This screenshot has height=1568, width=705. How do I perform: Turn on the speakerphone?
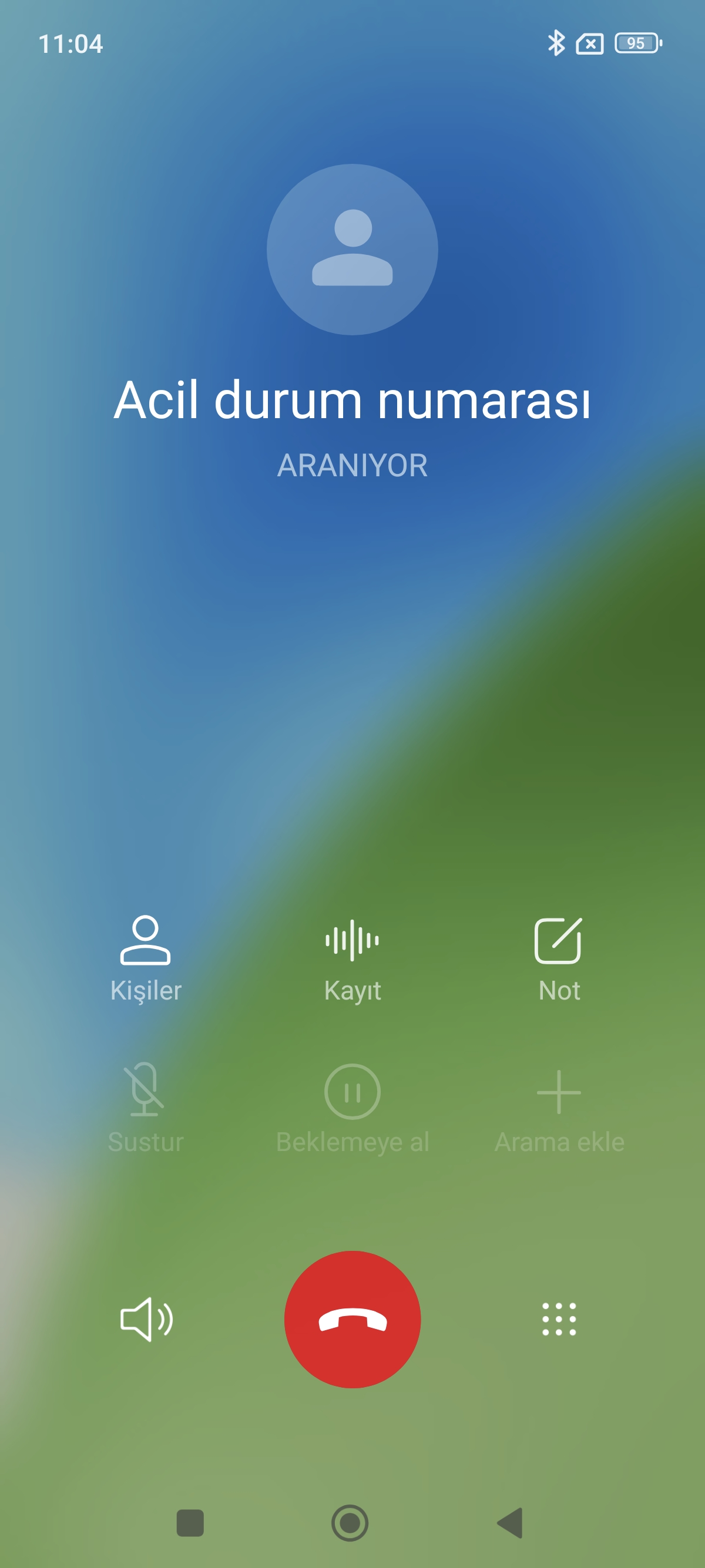click(x=146, y=1319)
